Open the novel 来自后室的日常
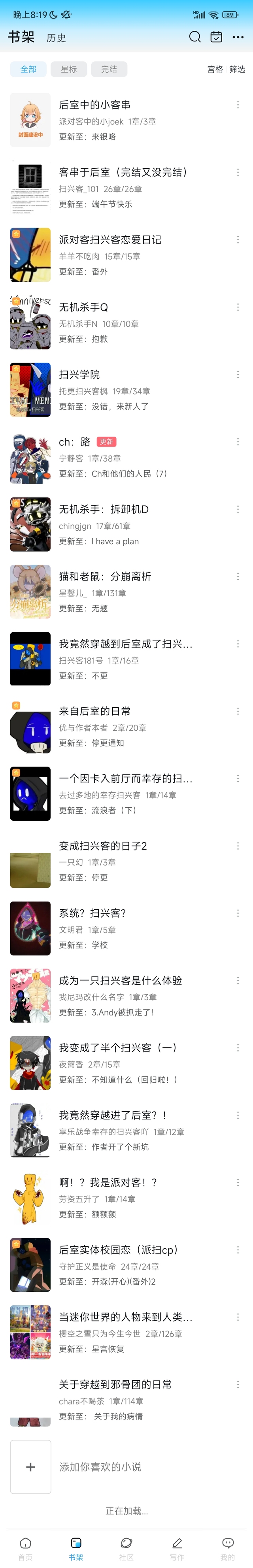 coord(94,711)
